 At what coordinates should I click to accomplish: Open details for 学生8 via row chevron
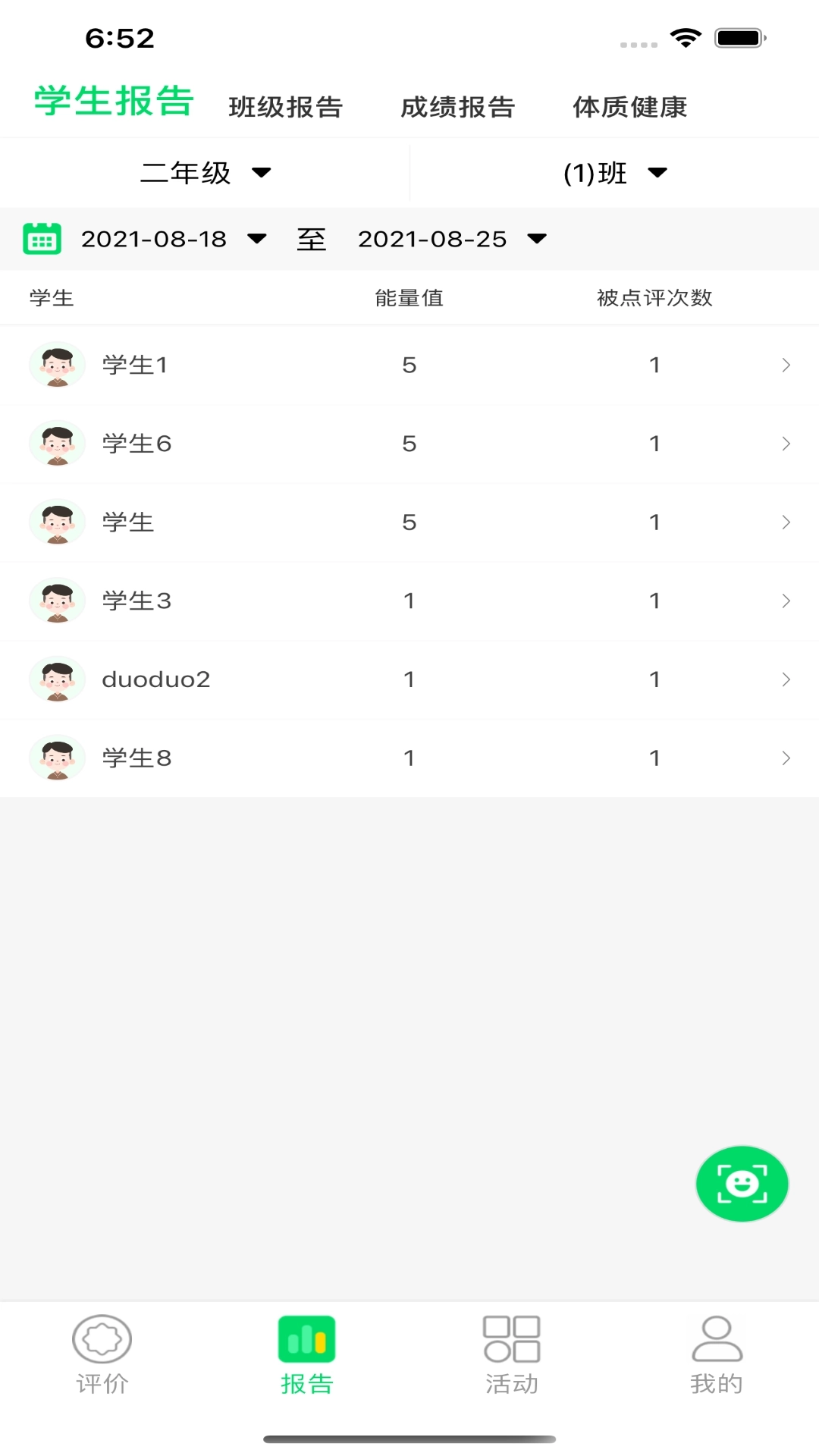tap(786, 758)
